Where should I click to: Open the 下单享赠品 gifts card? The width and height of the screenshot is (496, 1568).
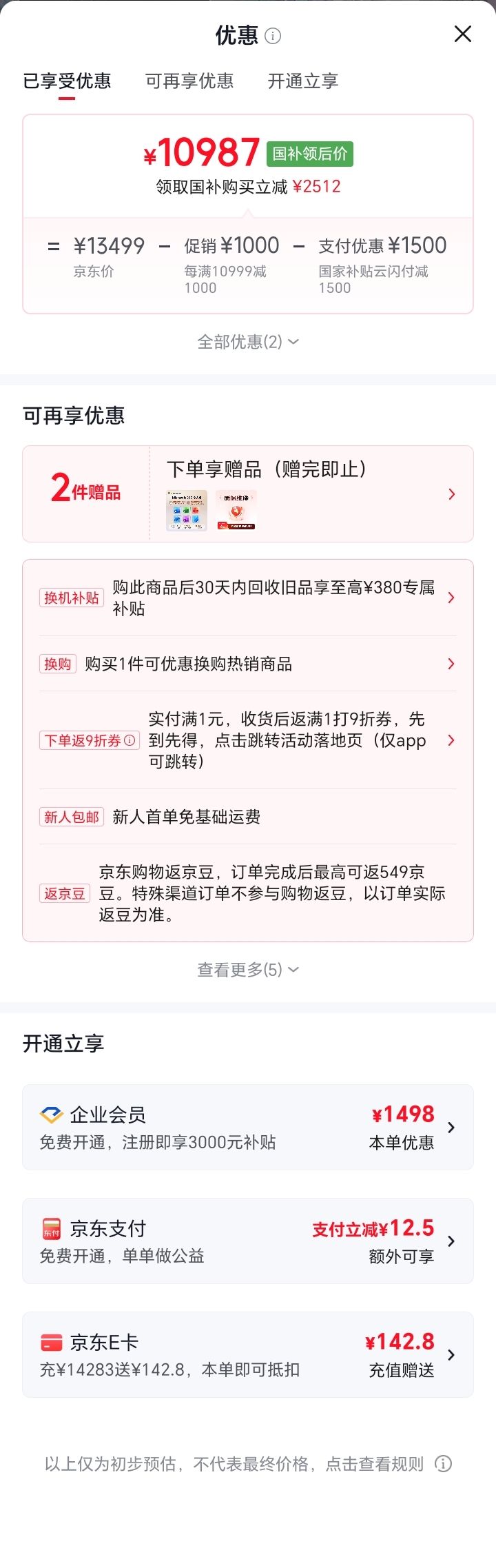point(248,493)
